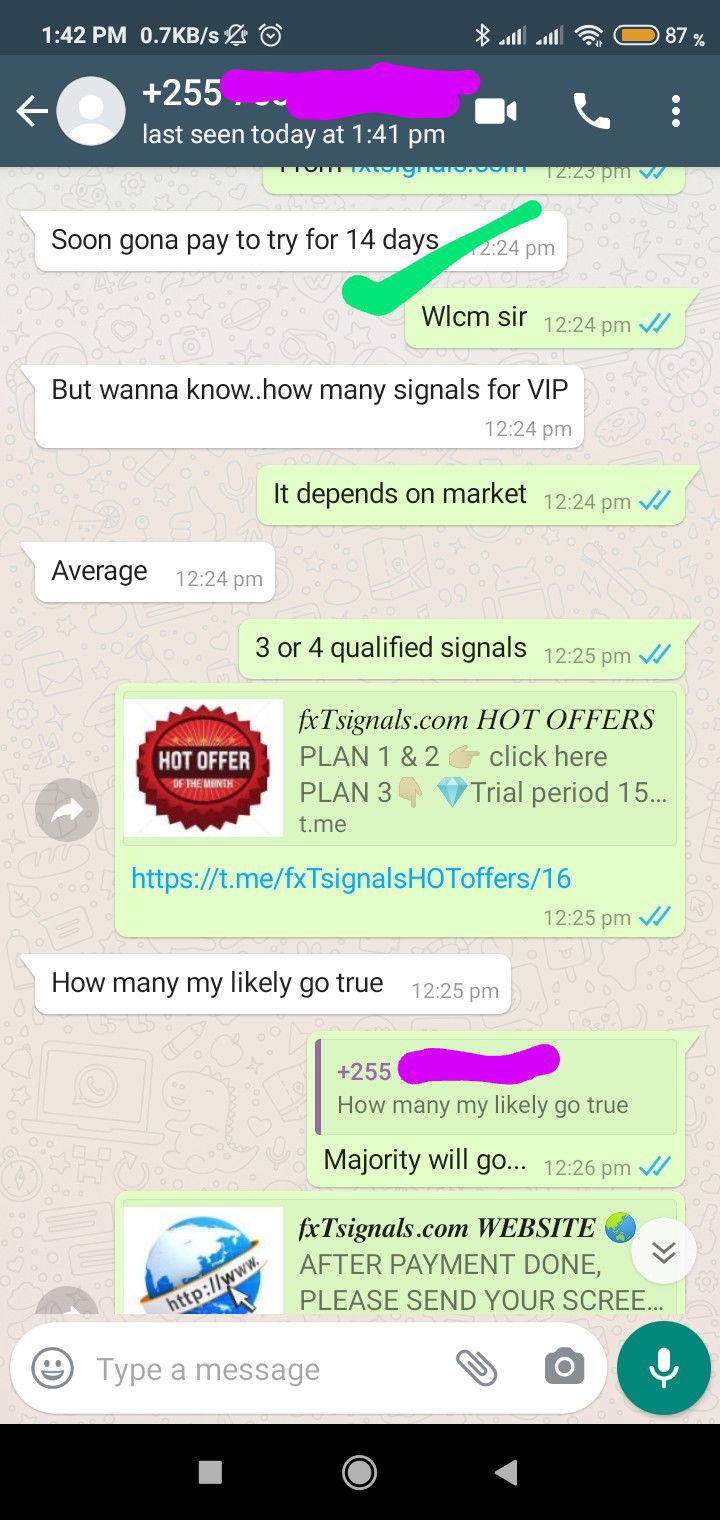Image resolution: width=720 pixels, height=1520 pixels.
Task: Record a voice message with the microphone
Action: point(664,1369)
